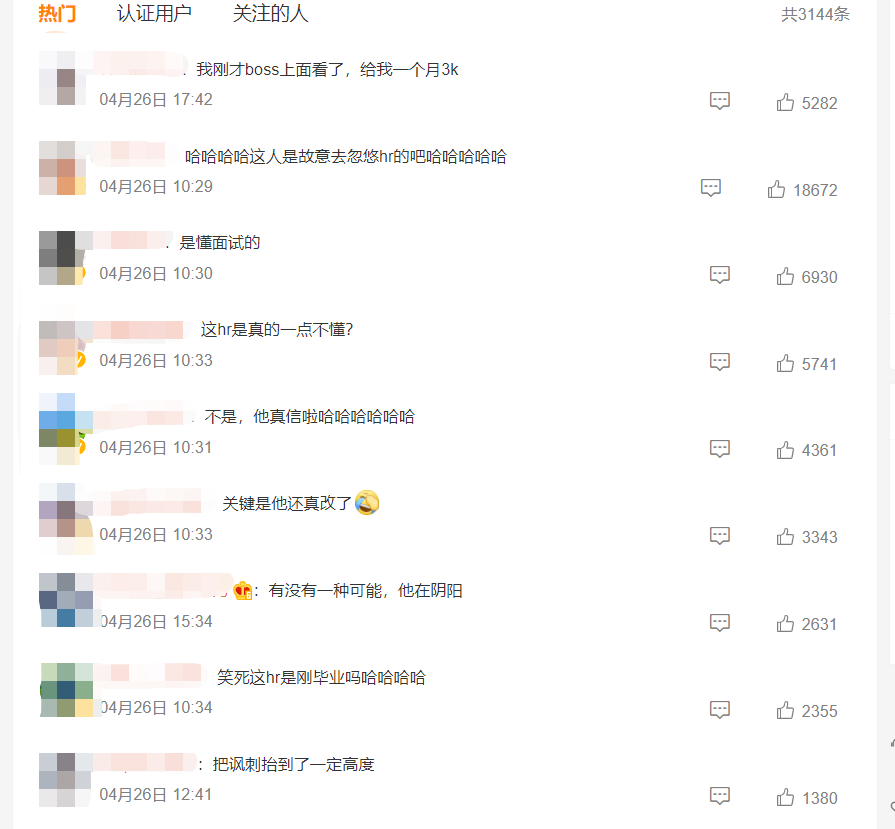Screen dimensions: 895x829
Task: Reply to the 关键是他还真改了 comment
Action: (720, 536)
